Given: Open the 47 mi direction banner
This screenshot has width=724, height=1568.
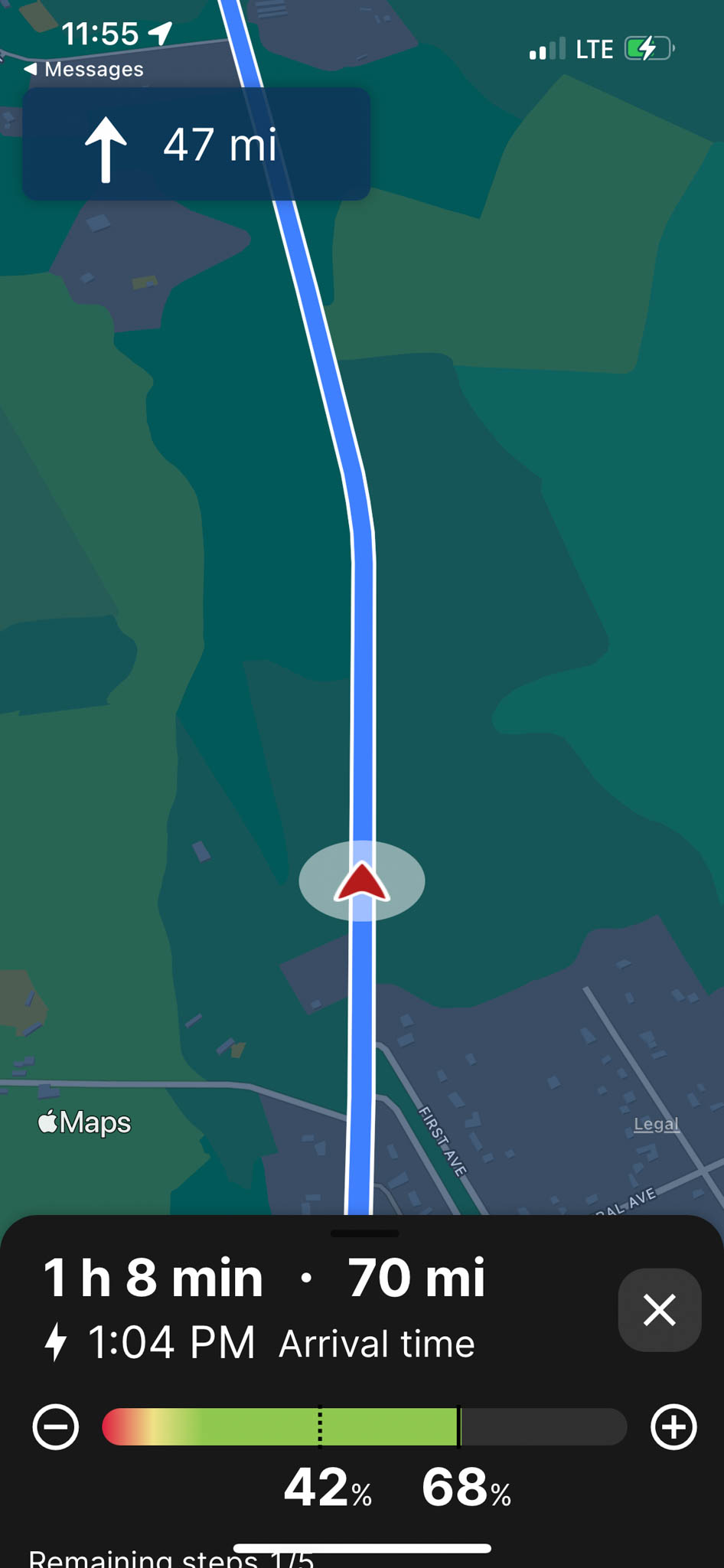Looking at the screenshot, I should (x=197, y=144).
